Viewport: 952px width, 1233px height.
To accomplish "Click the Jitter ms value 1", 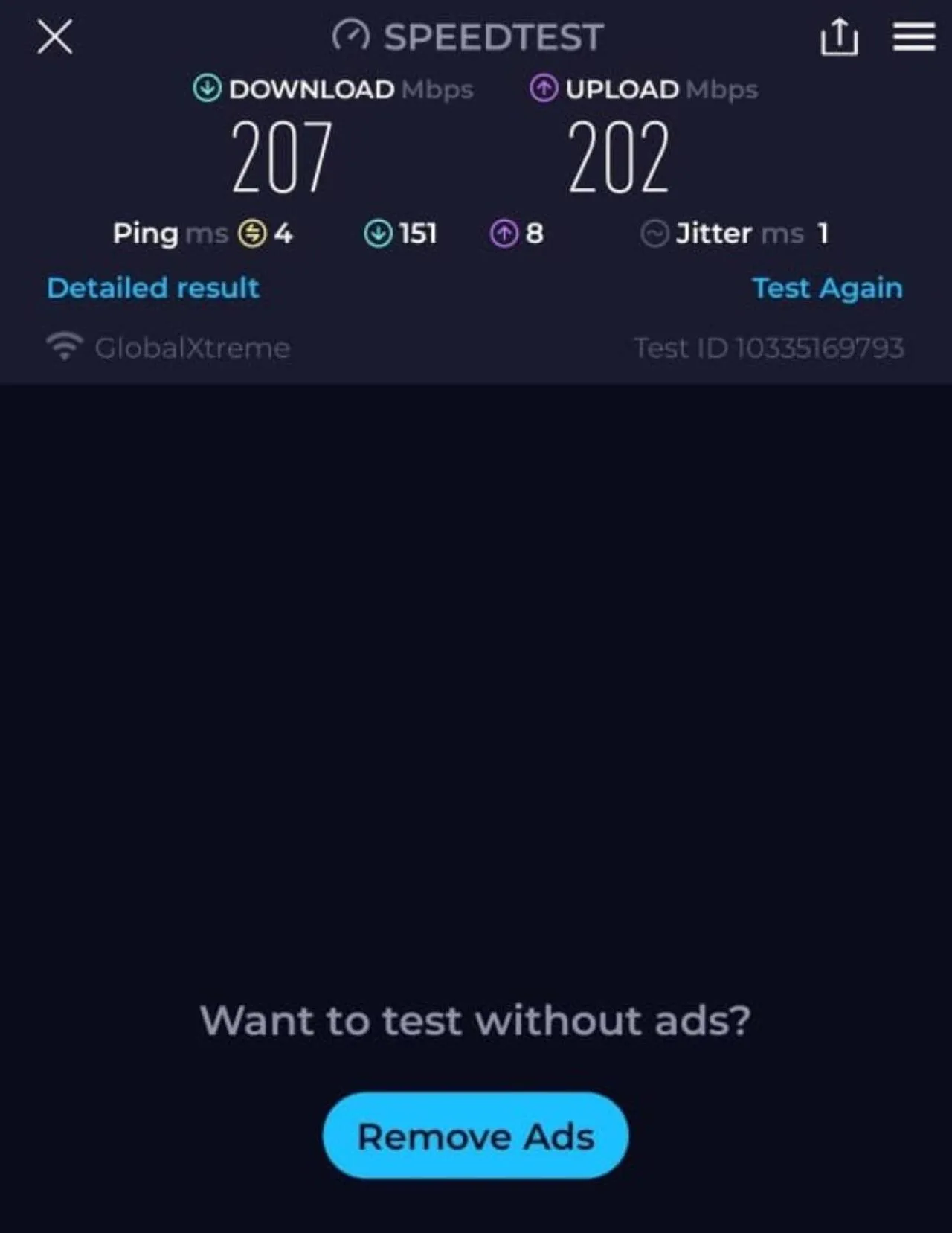I will coord(823,233).
